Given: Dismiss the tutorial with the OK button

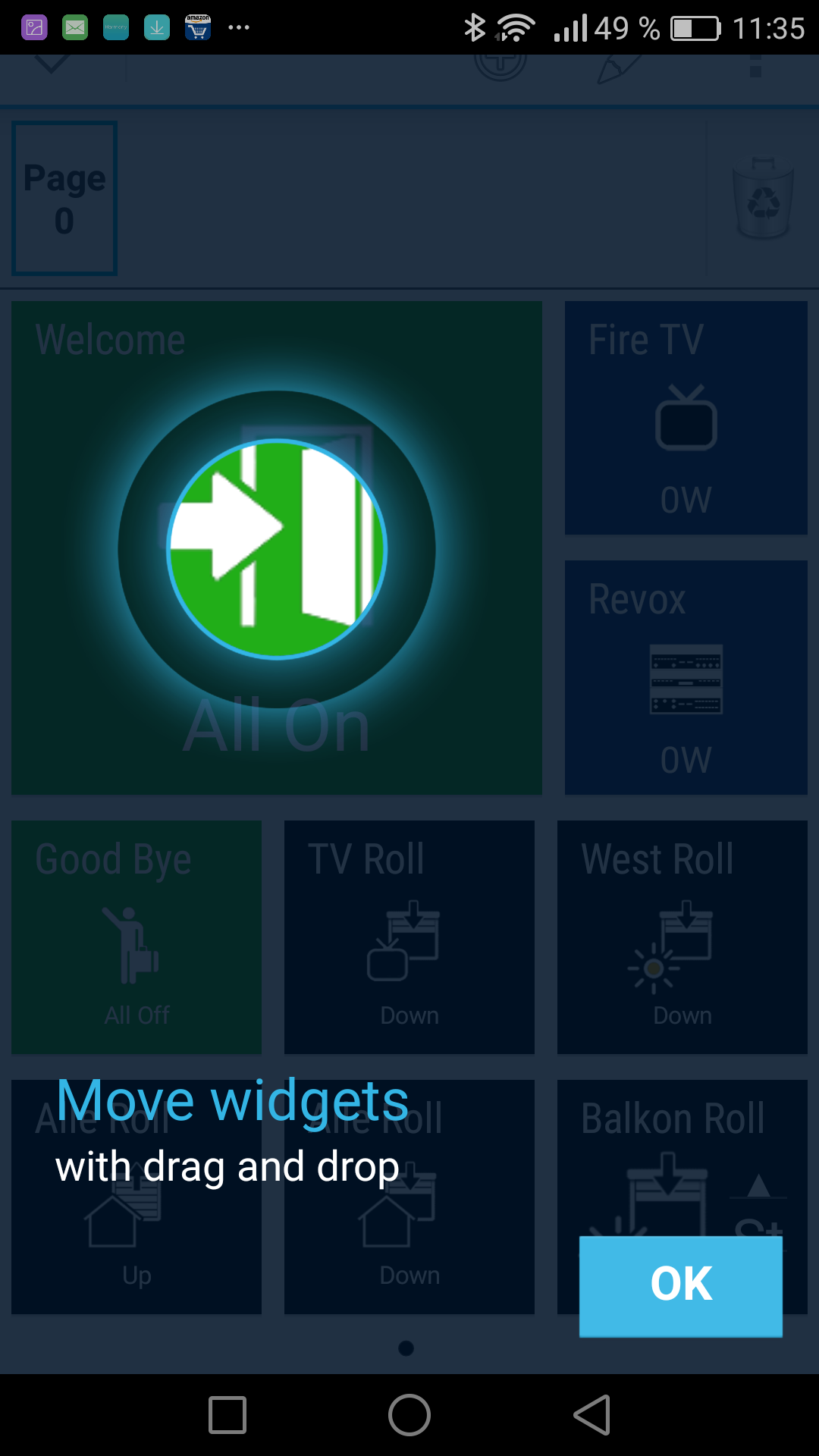Looking at the screenshot, I should point(680,1286).
